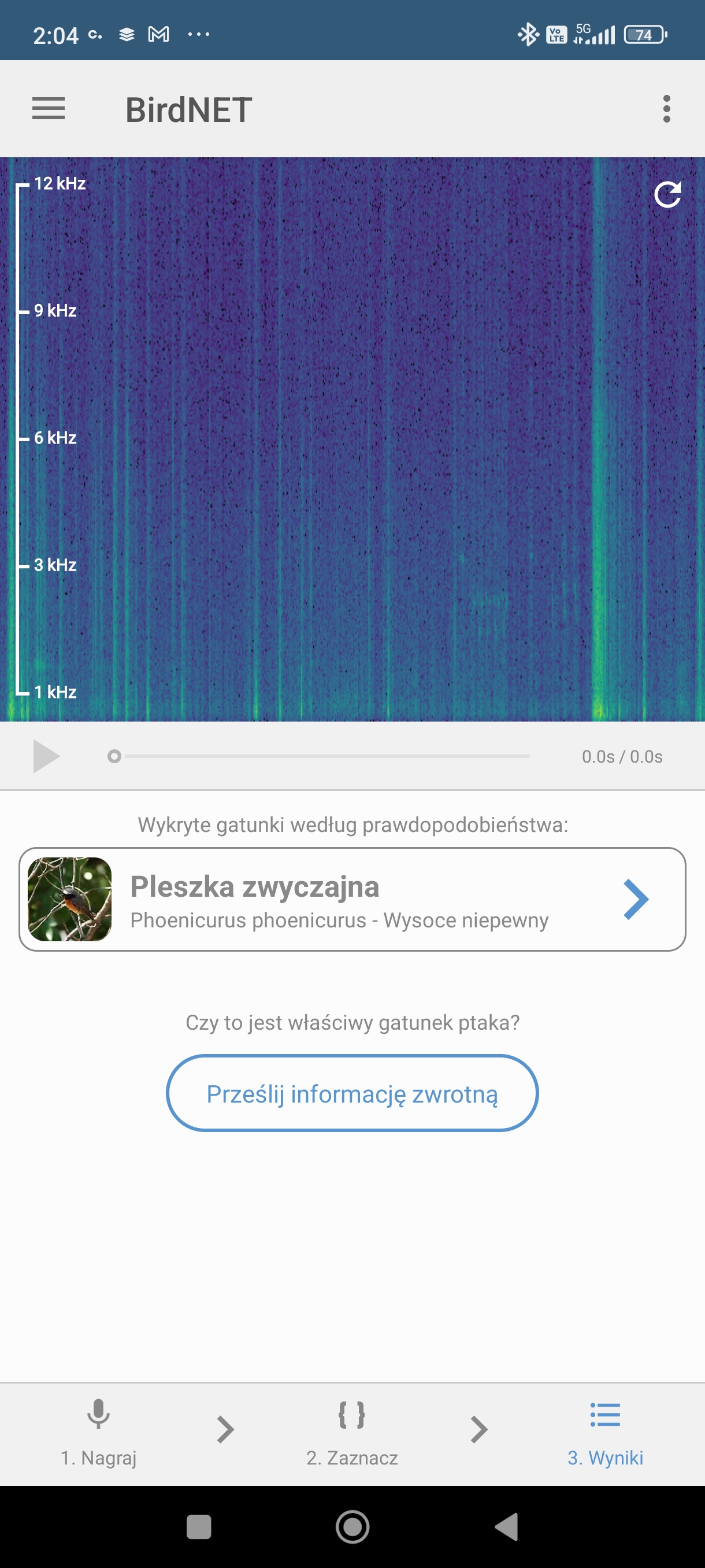Screen dimensions: 705x1568
Task: Open the Pleszka zwyczajna species result
Action: [x=352, y=899]
